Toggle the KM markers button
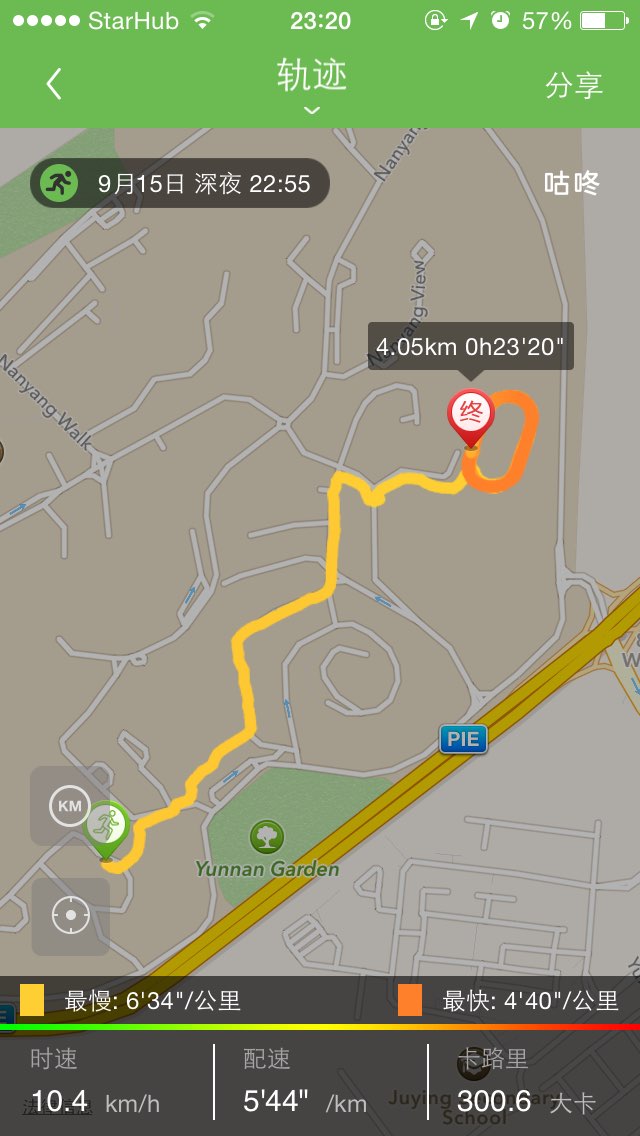The width and height of the screenshot is (640, 1136). pos(70,805)
